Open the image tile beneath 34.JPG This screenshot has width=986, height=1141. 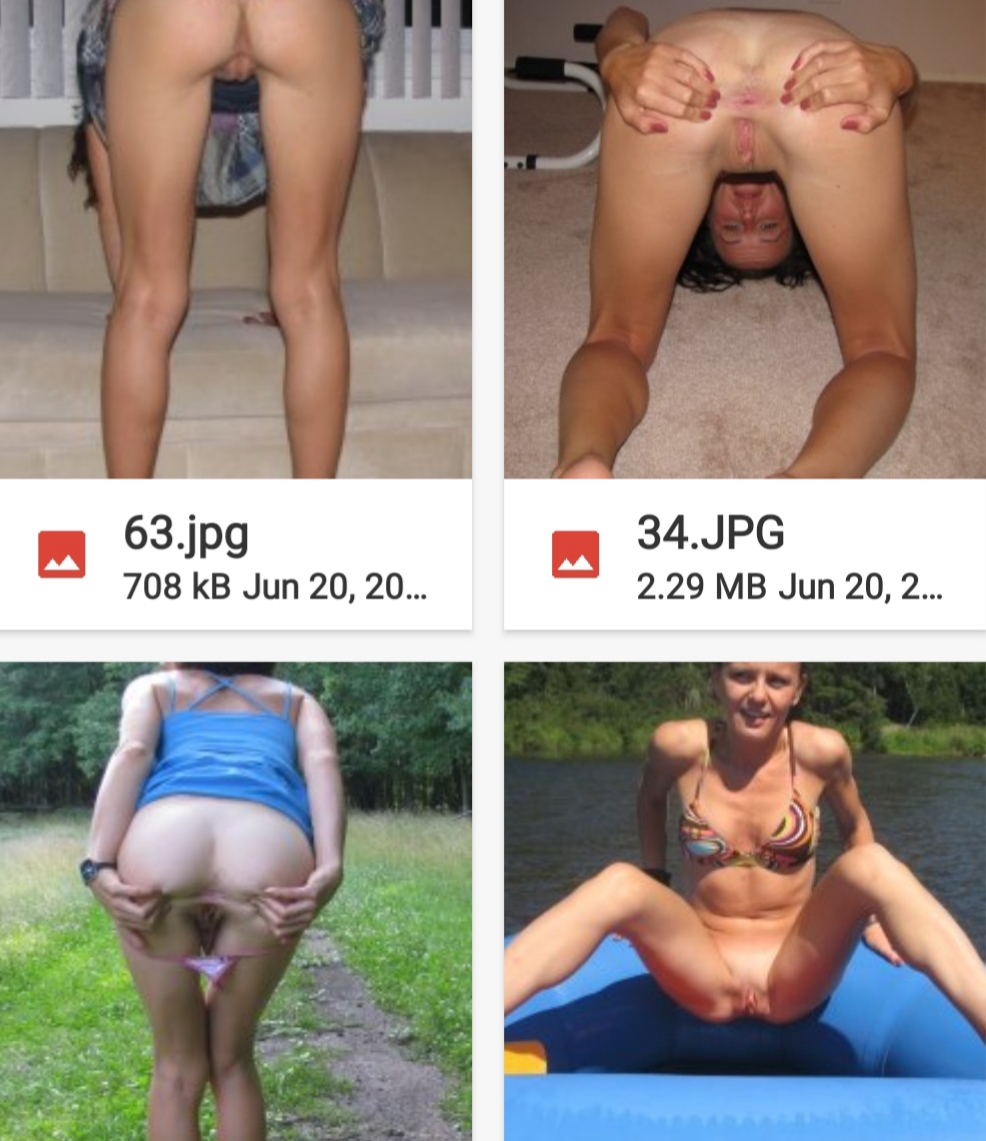[744, 900]
